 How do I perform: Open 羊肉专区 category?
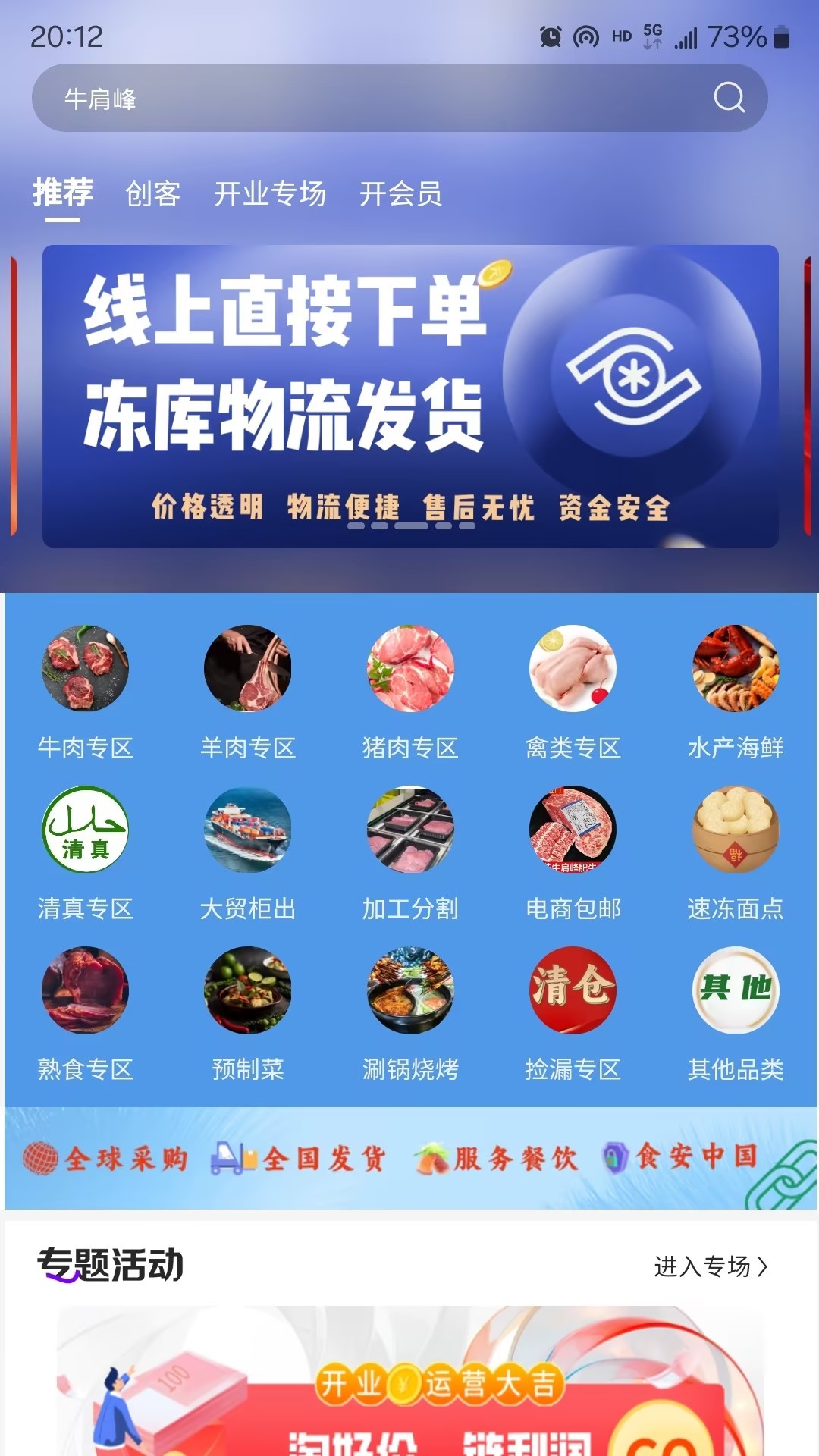[x=247, y=690]
